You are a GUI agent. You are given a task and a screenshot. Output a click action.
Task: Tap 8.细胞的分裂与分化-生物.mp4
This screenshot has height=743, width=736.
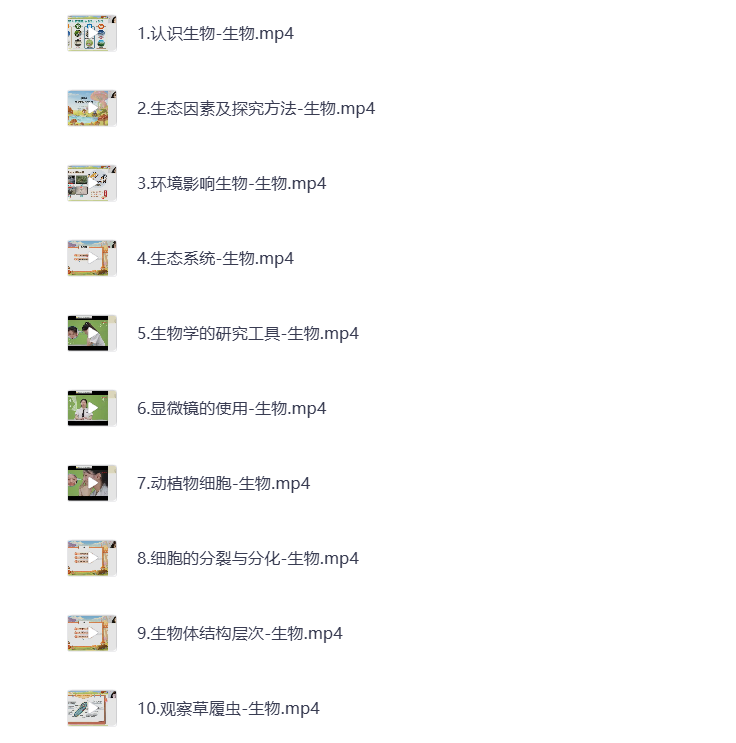pos(247,559)
